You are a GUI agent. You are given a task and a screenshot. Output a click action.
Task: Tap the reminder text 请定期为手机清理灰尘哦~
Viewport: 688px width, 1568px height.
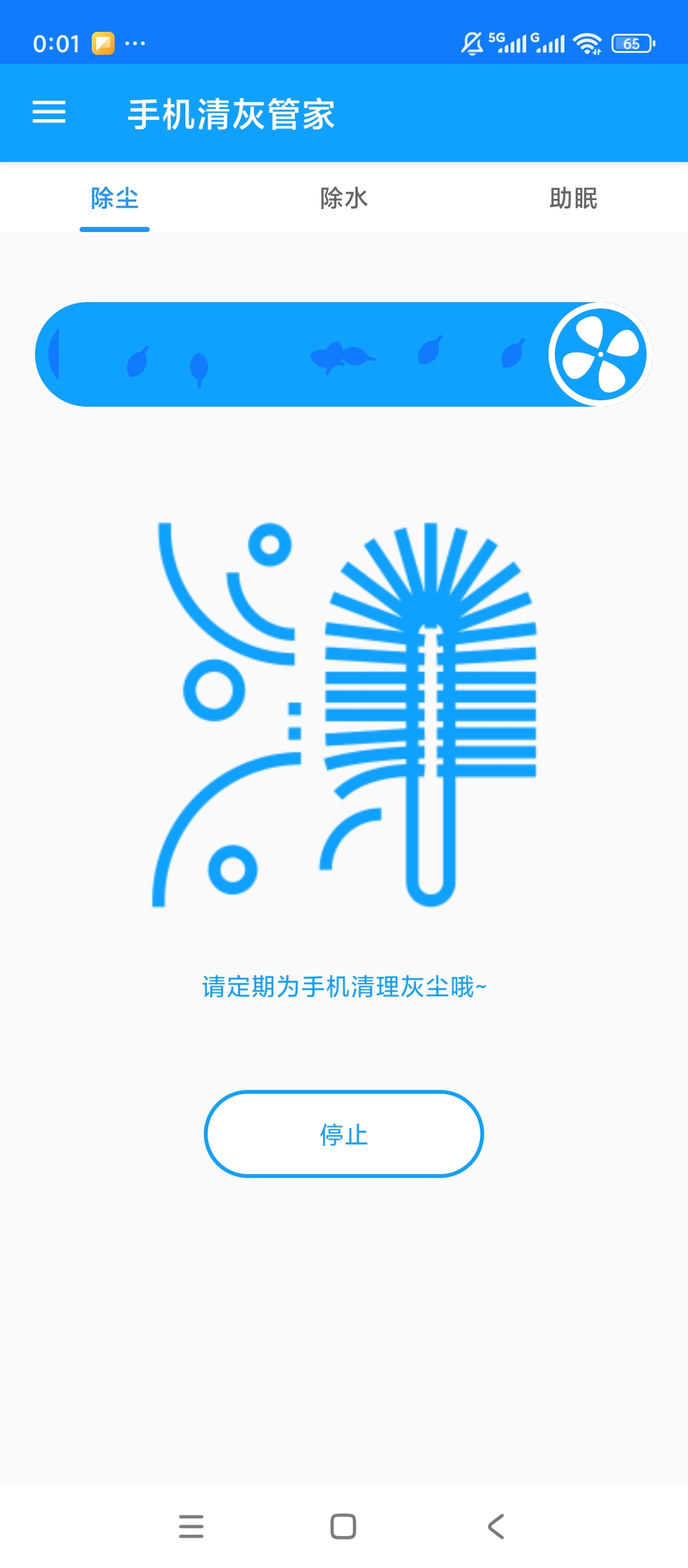(343, 985)
